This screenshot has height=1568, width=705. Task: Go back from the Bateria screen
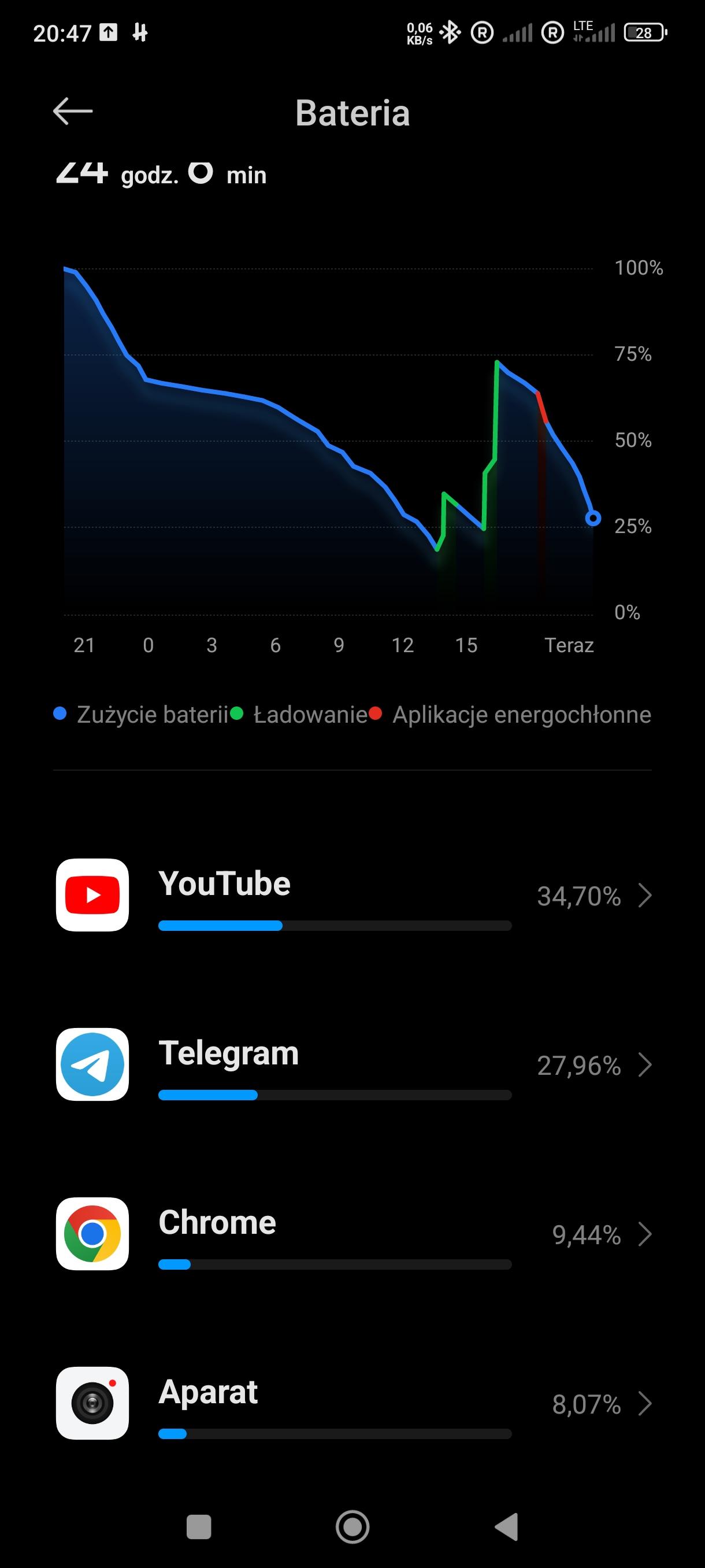pos(72,112)
